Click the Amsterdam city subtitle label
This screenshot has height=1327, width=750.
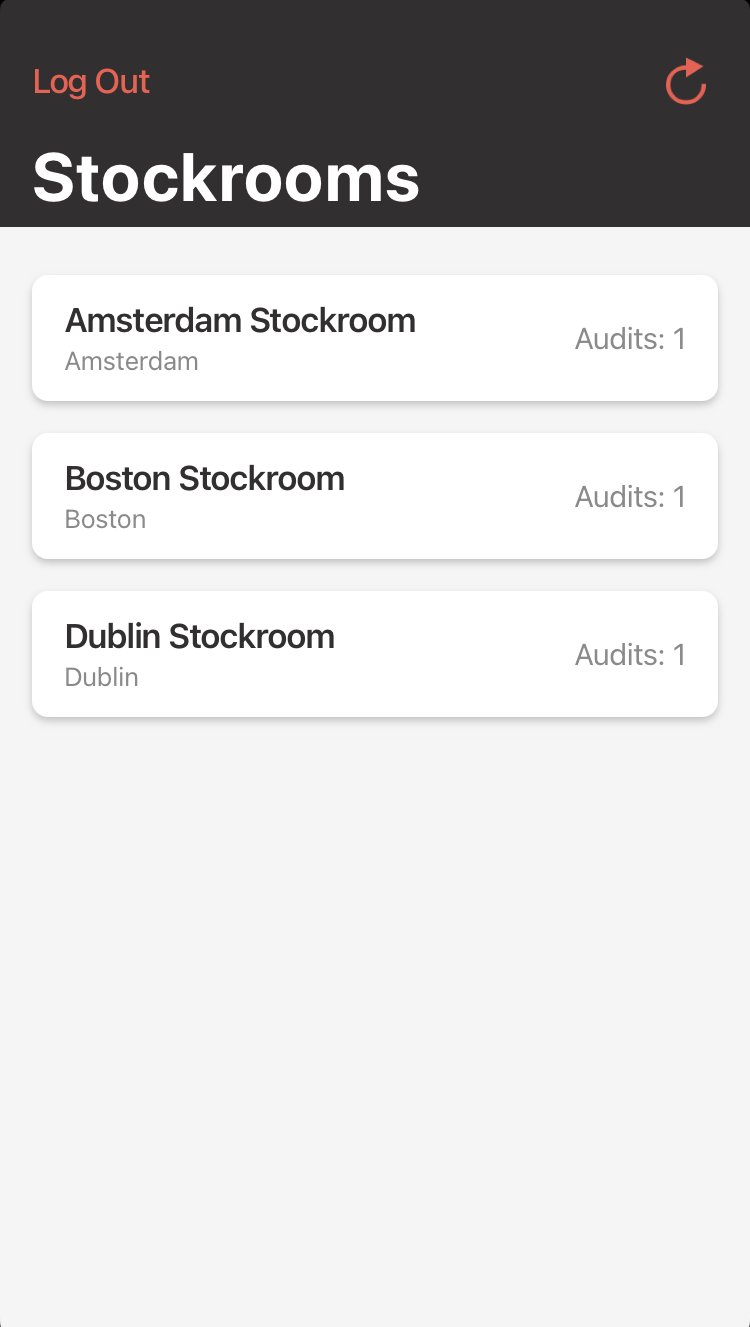131,361
